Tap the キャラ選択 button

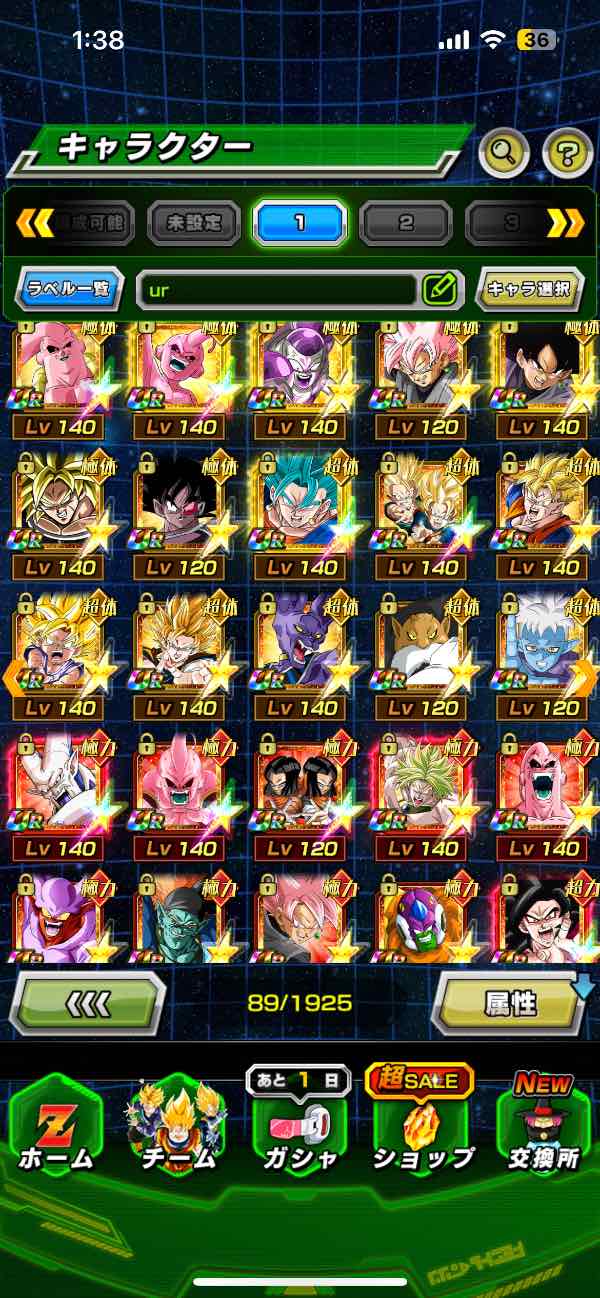[x=529, y=290]
